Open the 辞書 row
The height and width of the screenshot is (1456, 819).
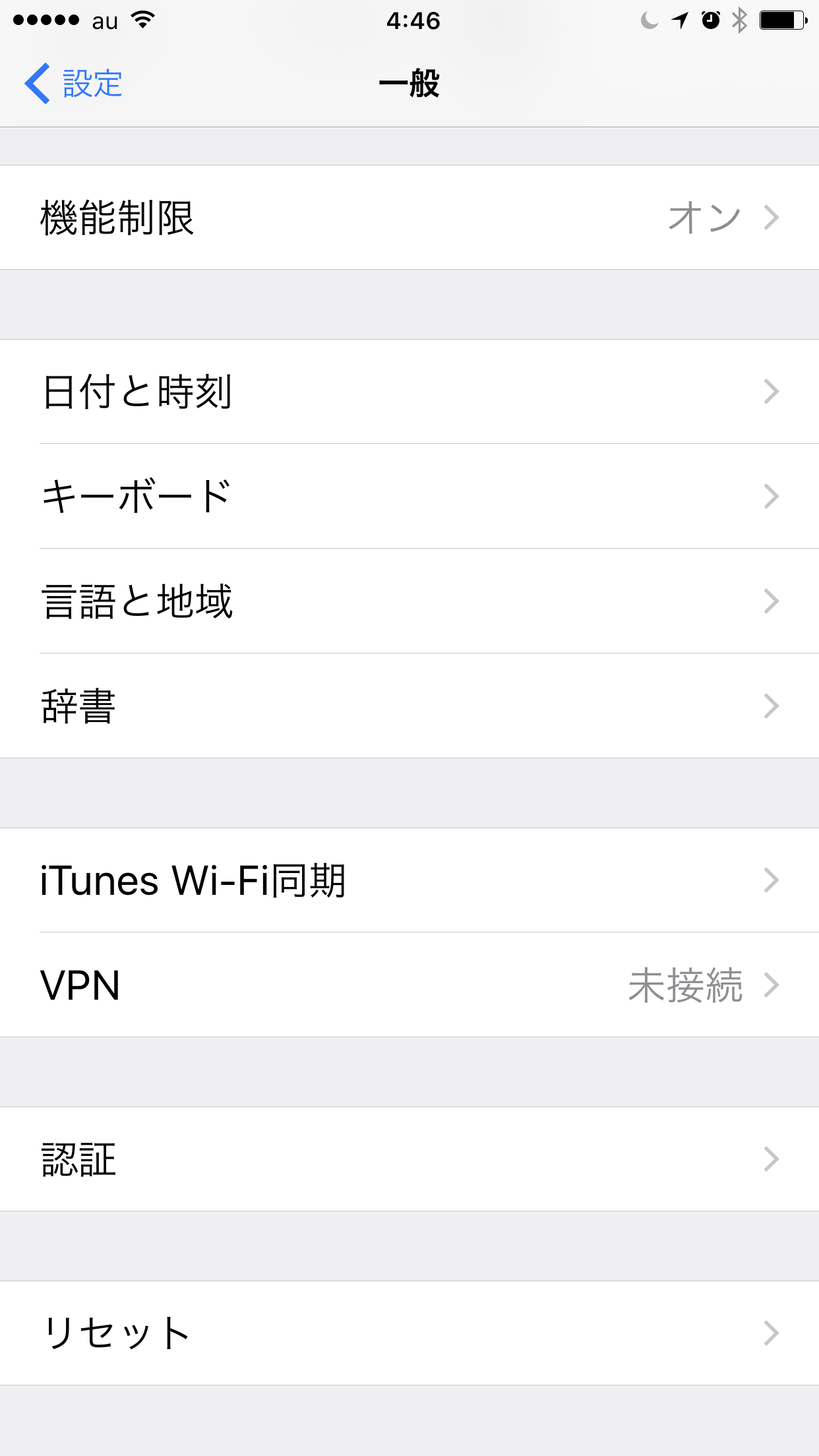tap(409, 706)
